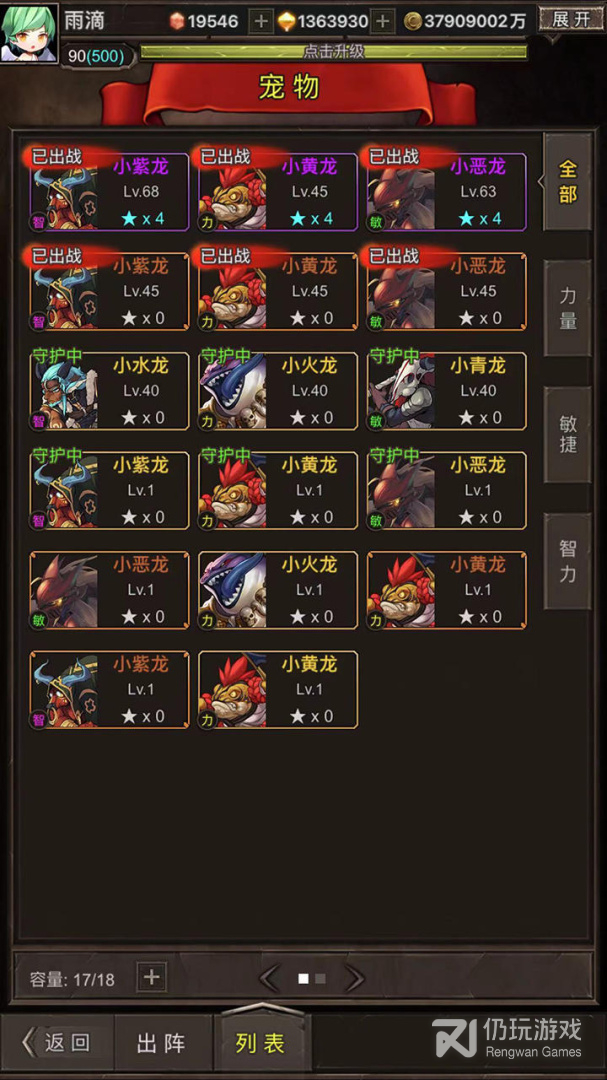
Task: Switch to the 智力 filter tab
Action: [568, 561]
